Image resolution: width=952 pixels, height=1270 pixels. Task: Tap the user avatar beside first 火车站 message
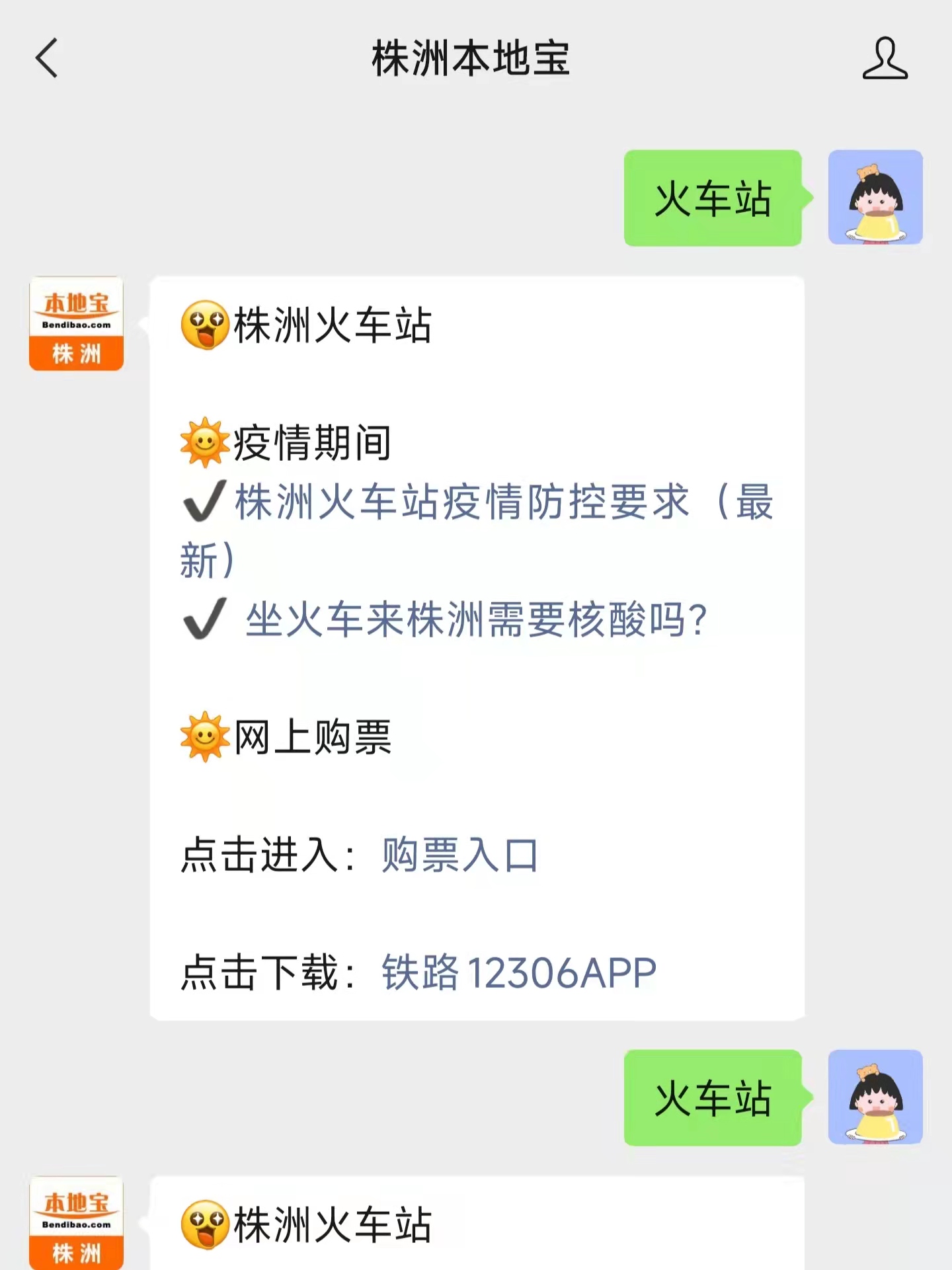(x=875, y=197)
